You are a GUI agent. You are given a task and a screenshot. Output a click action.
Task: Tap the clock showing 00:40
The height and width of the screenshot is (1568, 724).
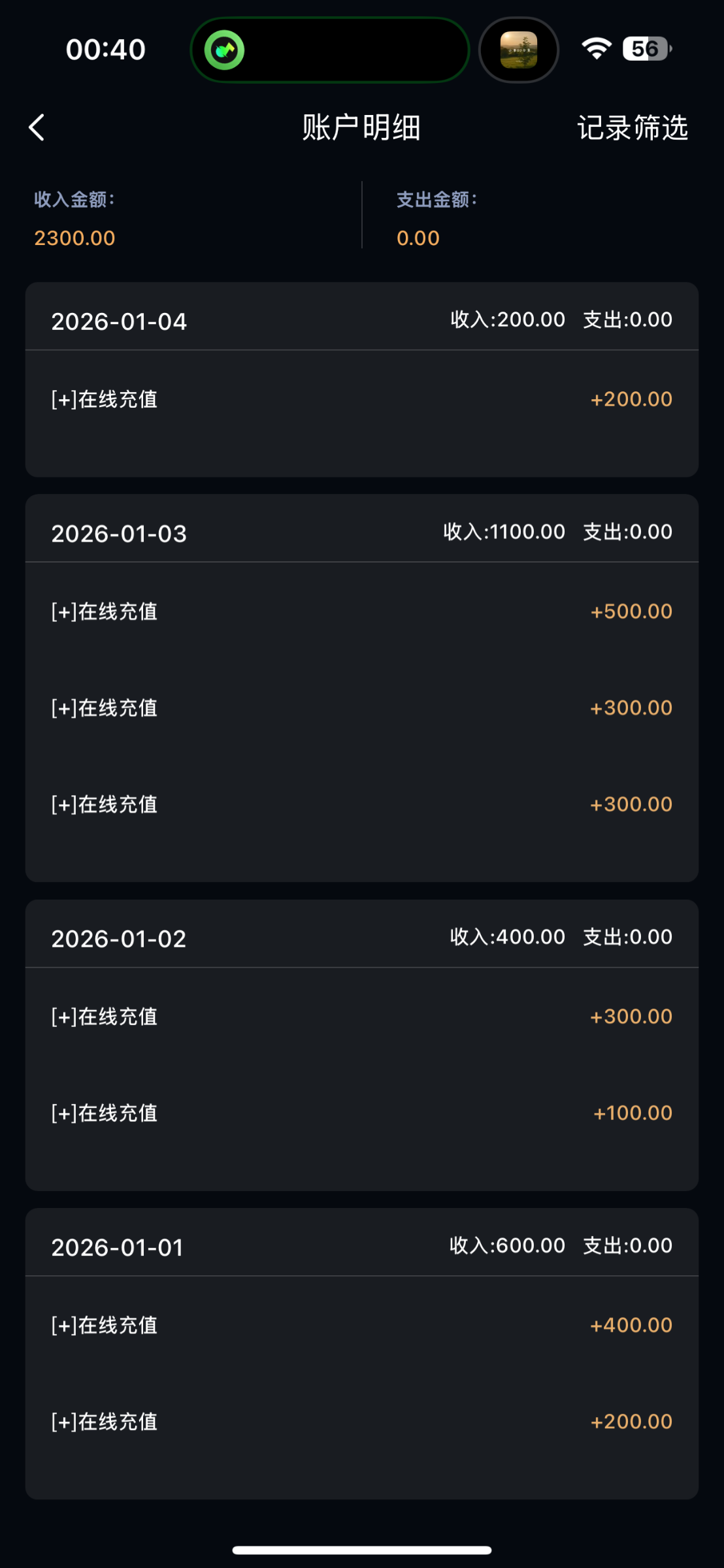[x=106, y=48]
